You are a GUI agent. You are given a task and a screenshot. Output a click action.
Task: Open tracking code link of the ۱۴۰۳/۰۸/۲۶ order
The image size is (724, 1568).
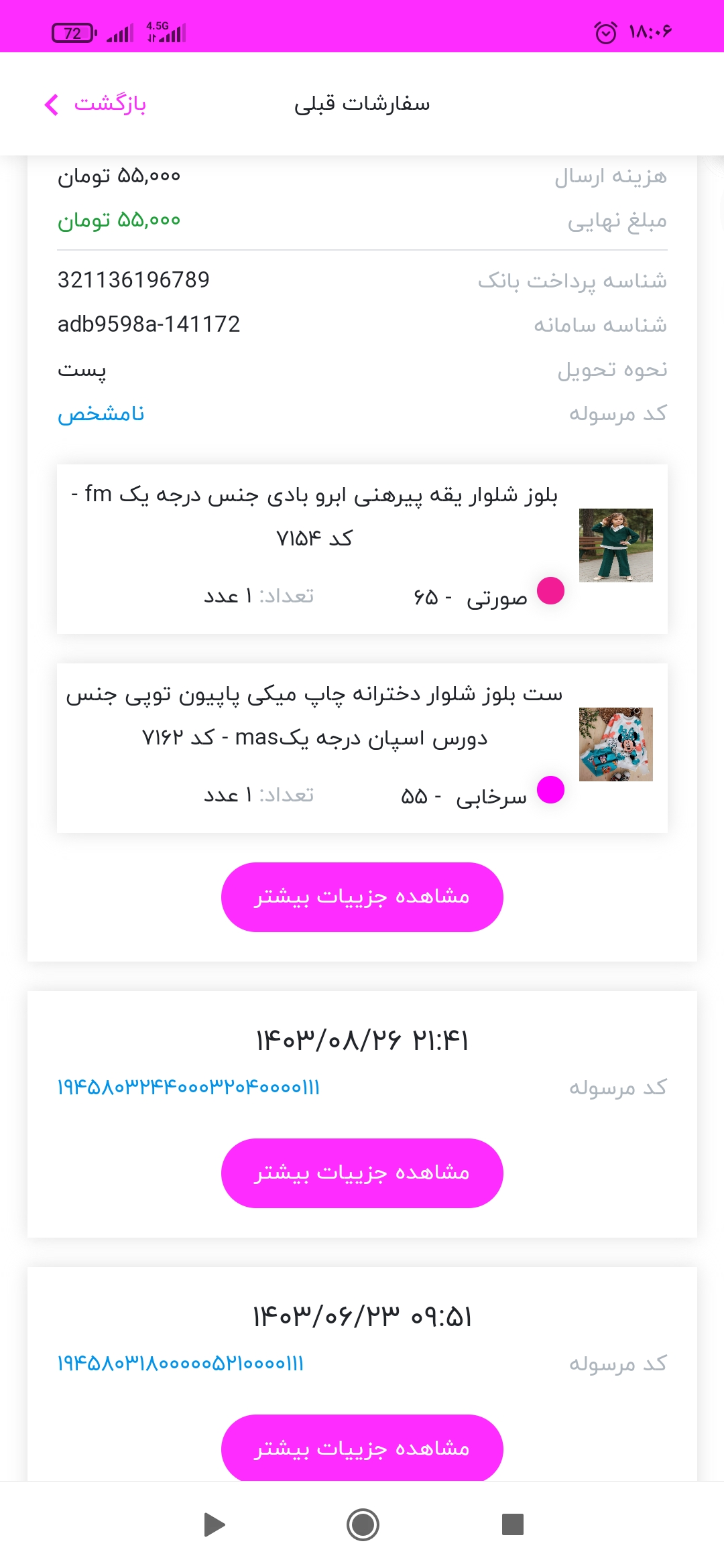pos(188,1087)
